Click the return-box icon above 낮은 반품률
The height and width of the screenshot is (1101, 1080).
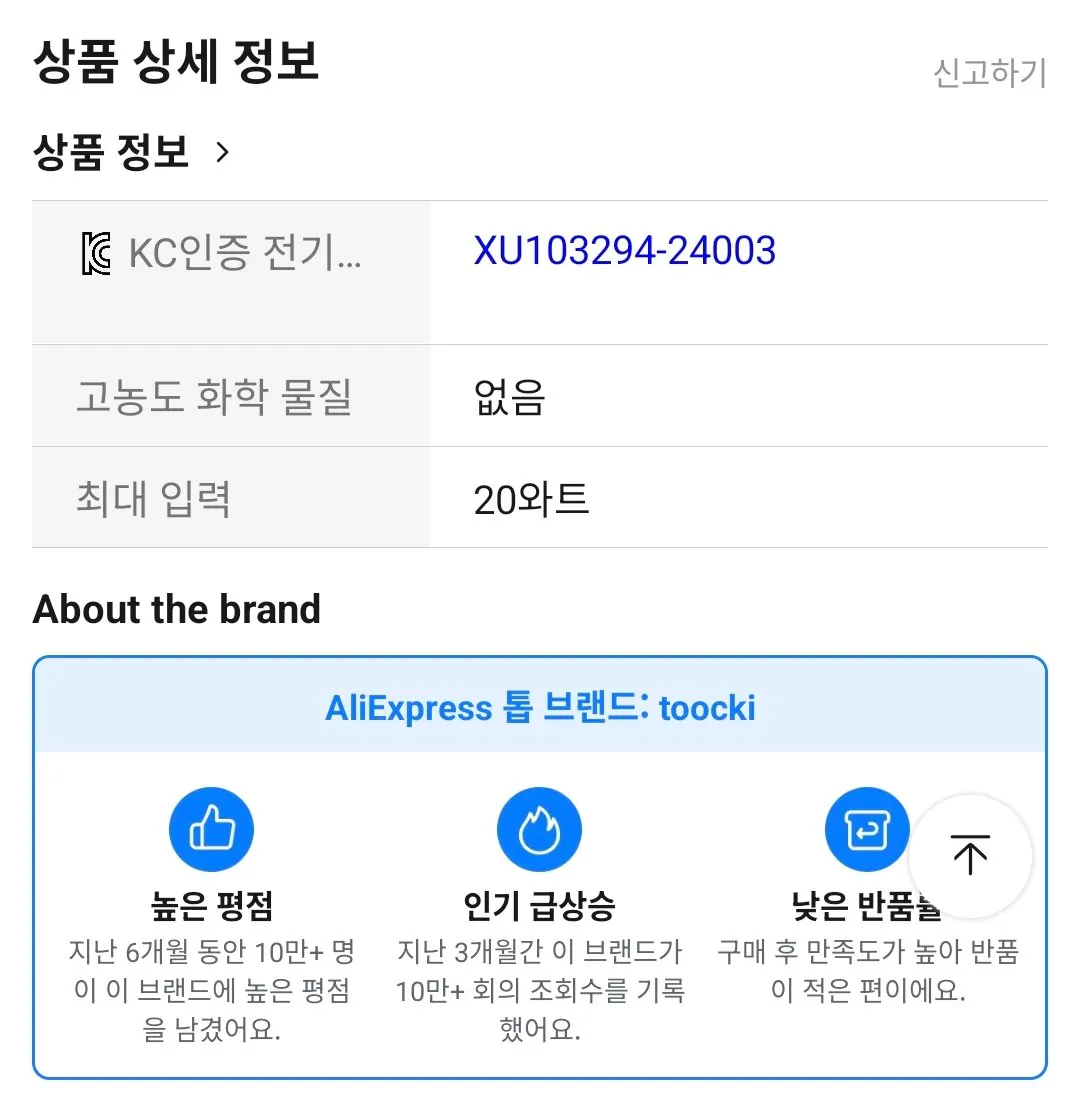click(x=867, y=828)
